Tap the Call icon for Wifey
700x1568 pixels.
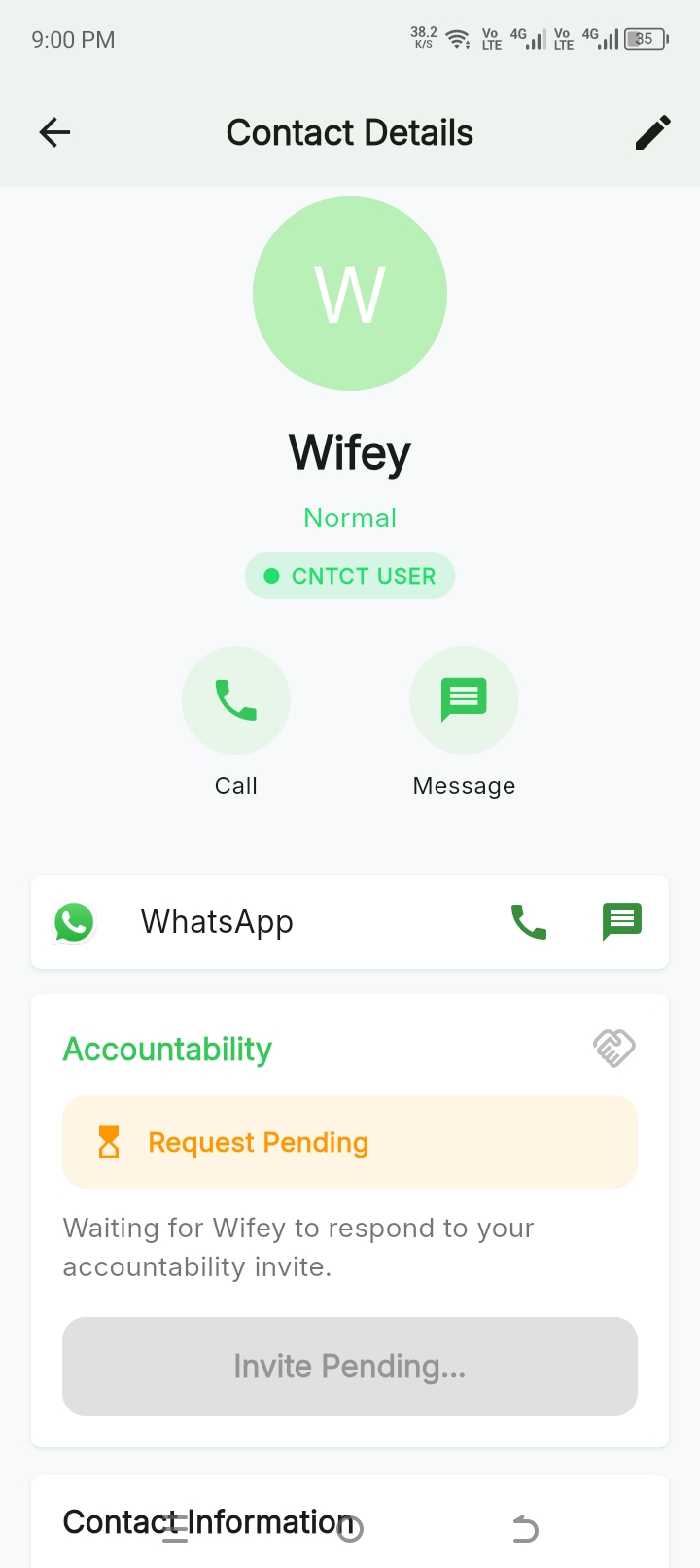click(x=236, y=699)
